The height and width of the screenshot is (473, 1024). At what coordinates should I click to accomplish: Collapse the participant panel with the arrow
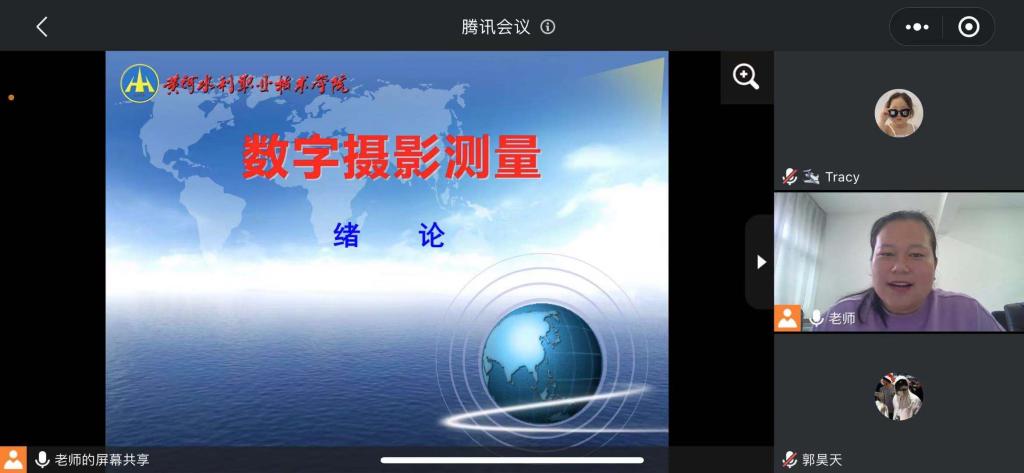click(760, 262)
